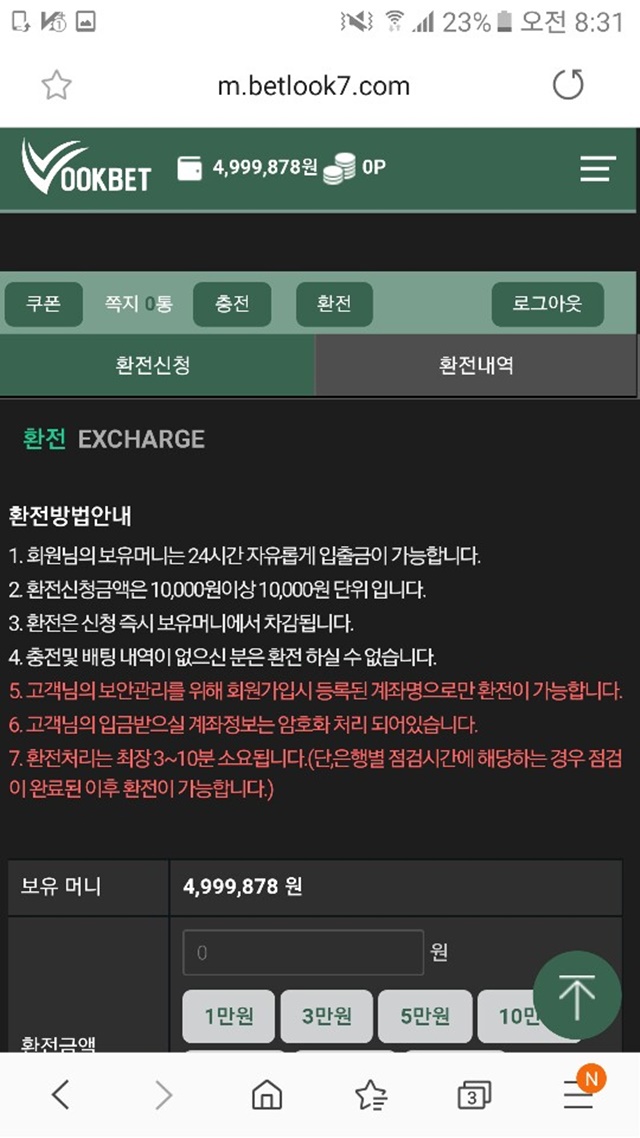Open the hamburger menu in the header
This screenshot has width=640, height=1138.
coord(598,169)
